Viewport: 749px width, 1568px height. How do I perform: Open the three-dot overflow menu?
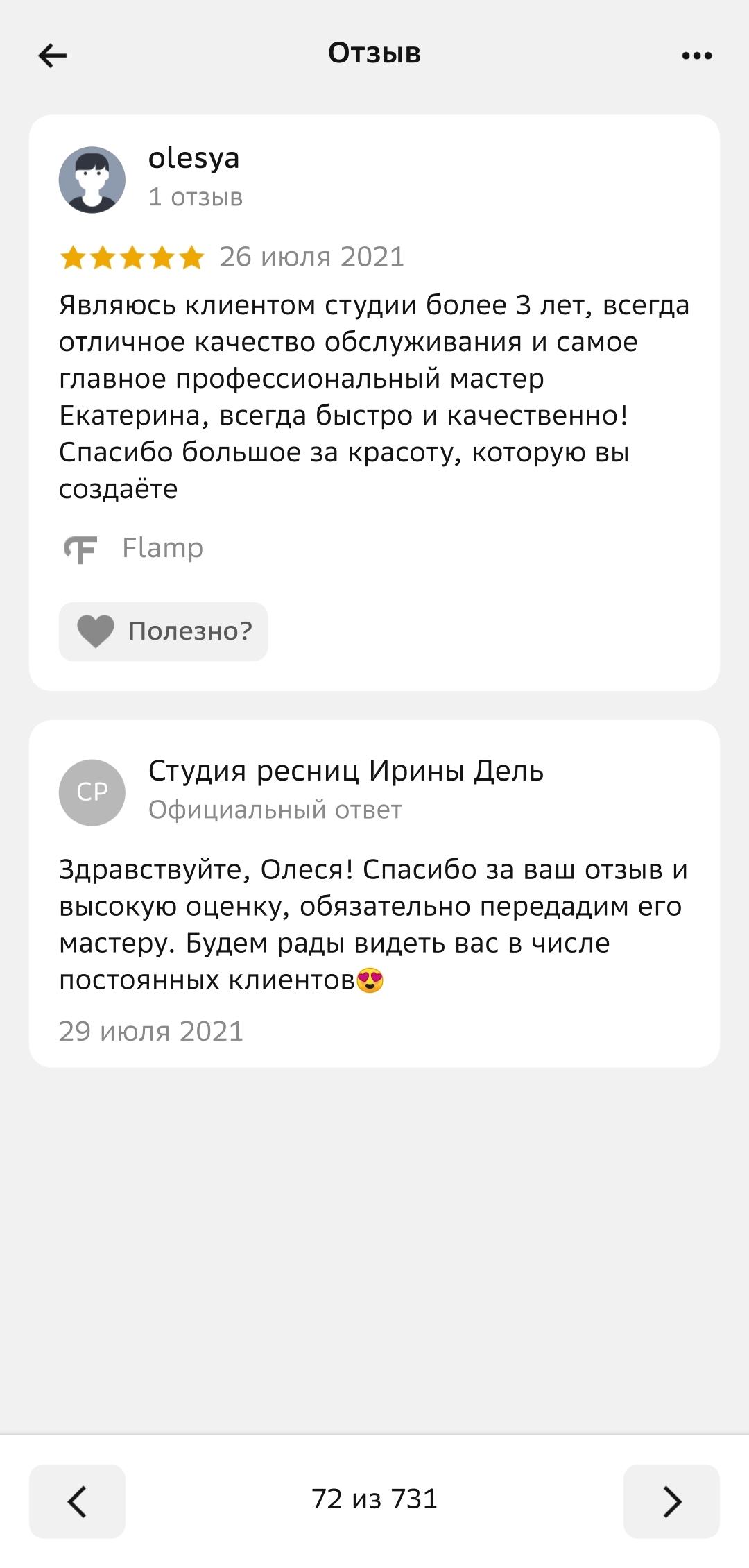[696, 56]
